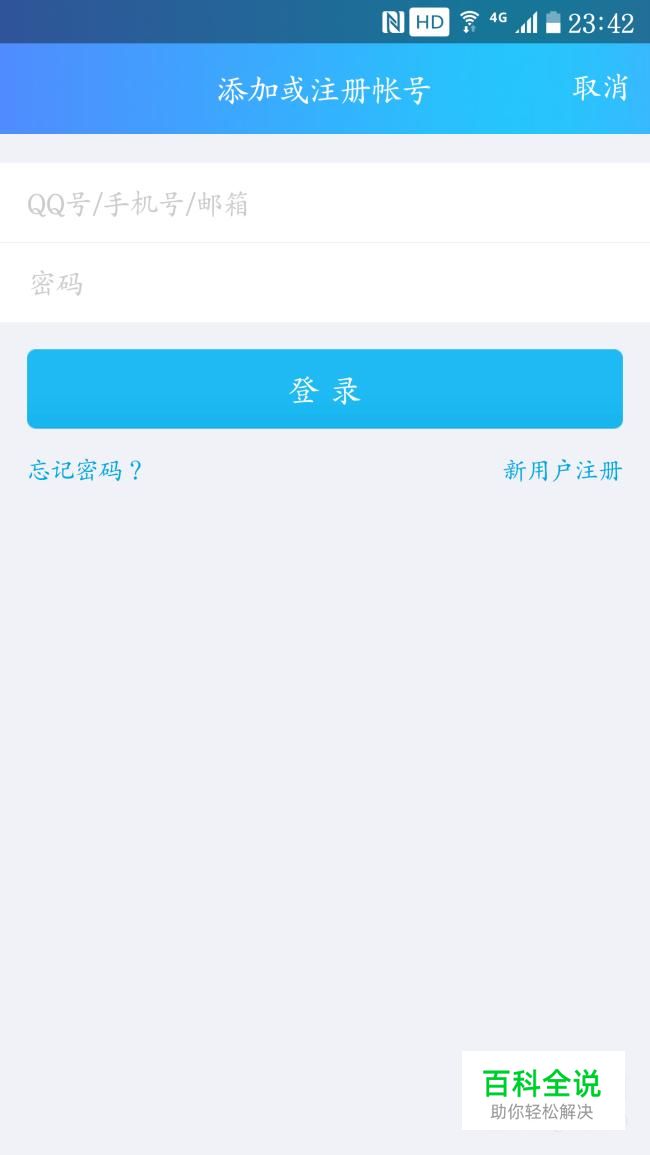Tap the 登录 login button
The width and height of the screenshot is (650, 1155).
coord(324,389)
